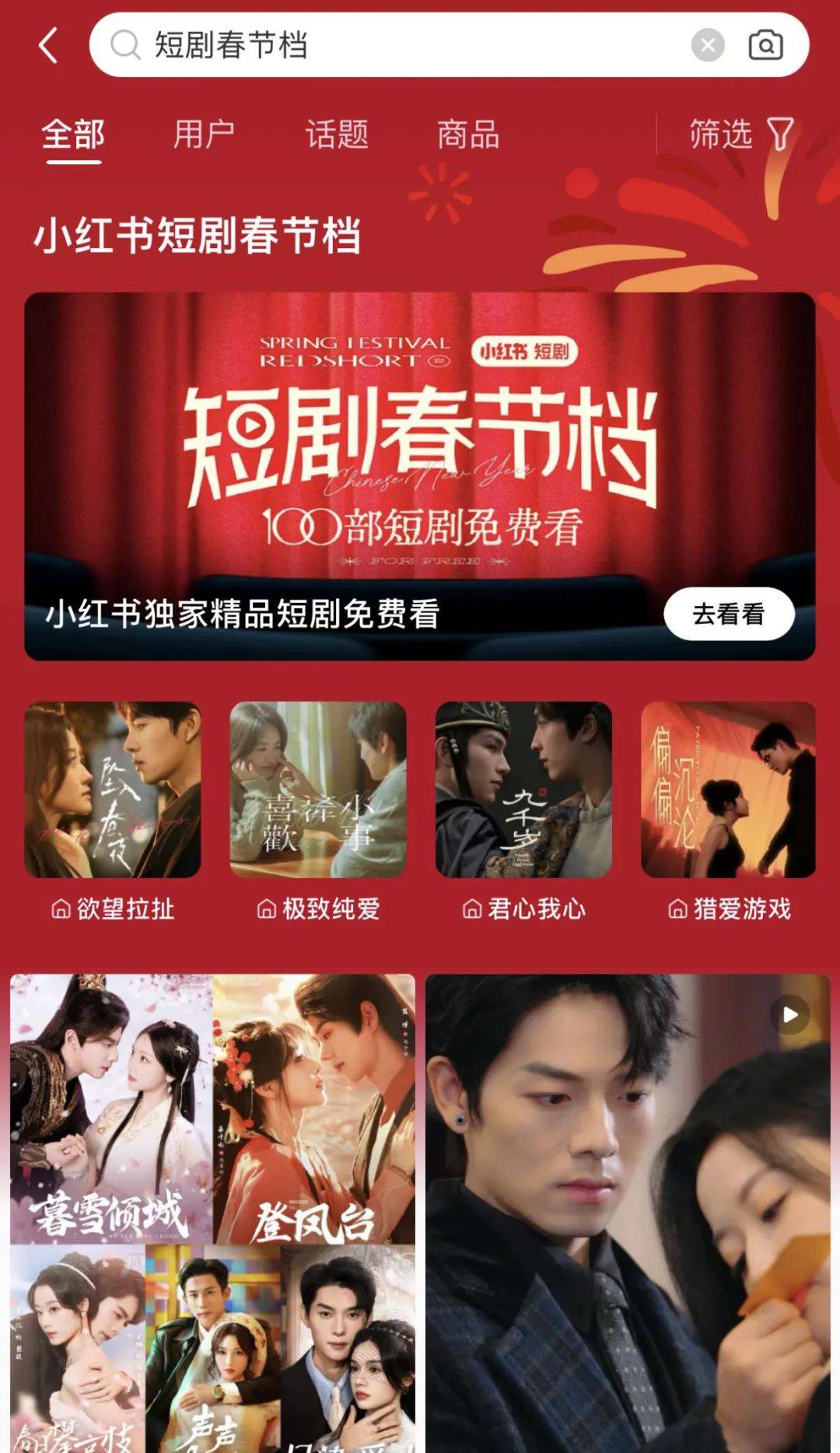Open the 君心我心 collection
Viewport: 840px width, 1453px height.
[x=523, y=809]
